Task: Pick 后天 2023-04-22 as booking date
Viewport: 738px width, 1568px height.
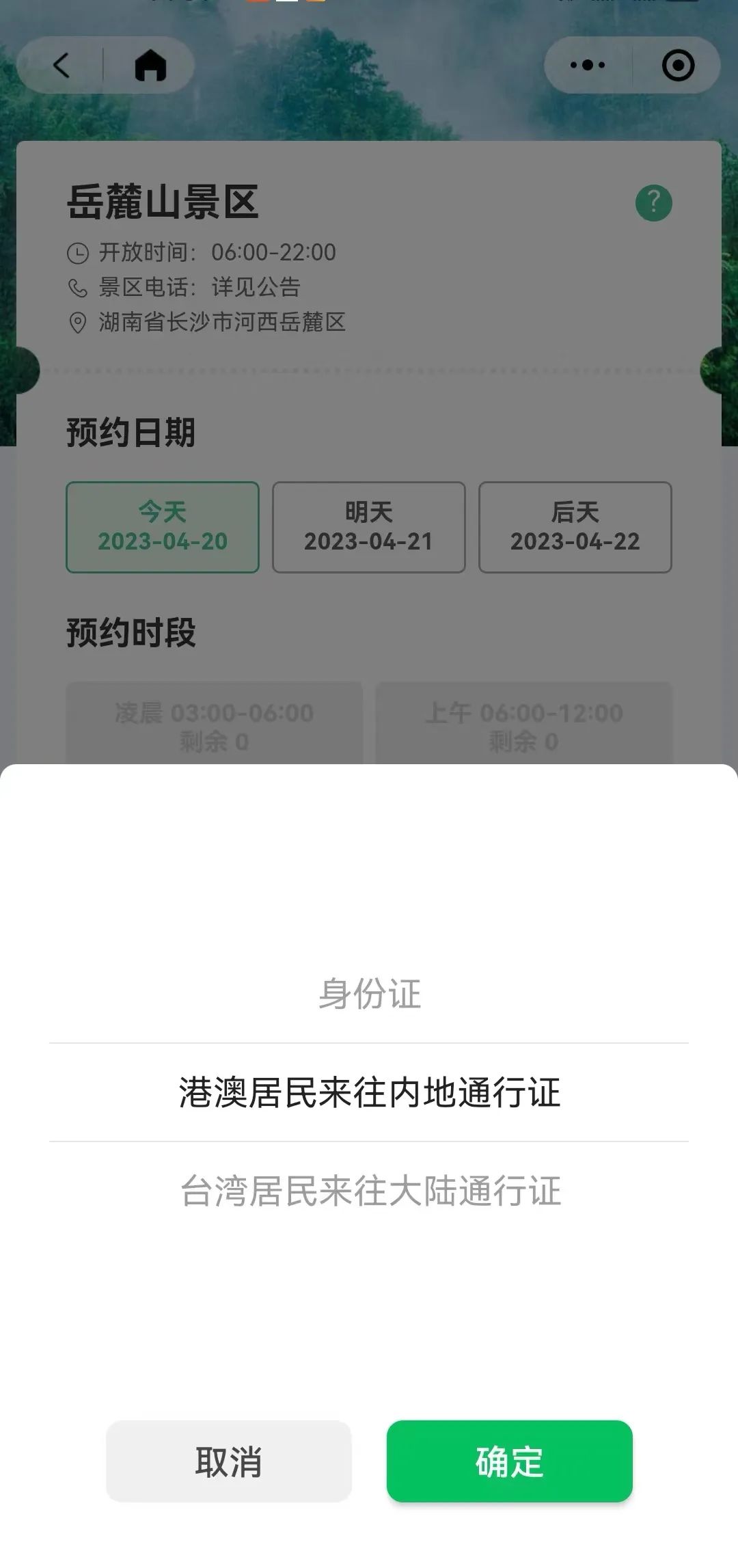Action: click(x=575, y=527)
